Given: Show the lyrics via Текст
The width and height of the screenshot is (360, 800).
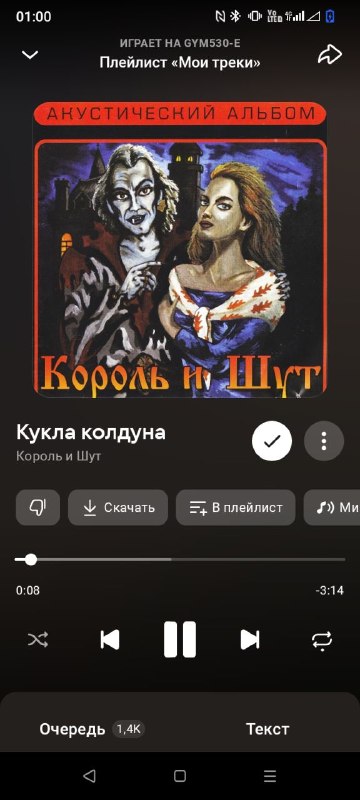Looking at the screenshot, I should [x=267, y=729].
